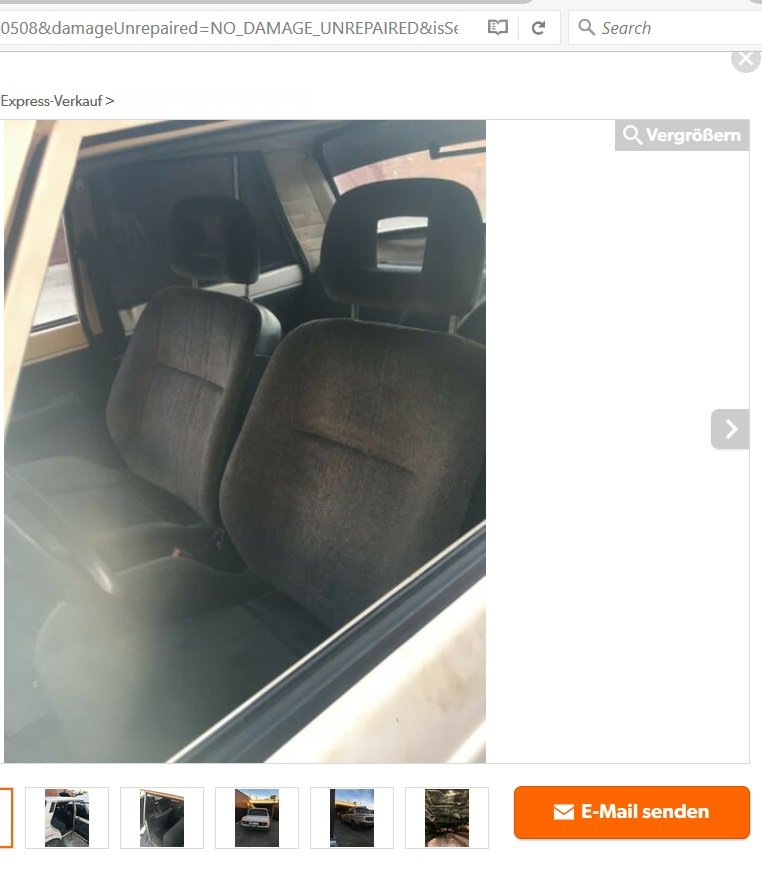Show the next gallery photo
This screenshot has width=762, height=869.
(x=730, y=429)
